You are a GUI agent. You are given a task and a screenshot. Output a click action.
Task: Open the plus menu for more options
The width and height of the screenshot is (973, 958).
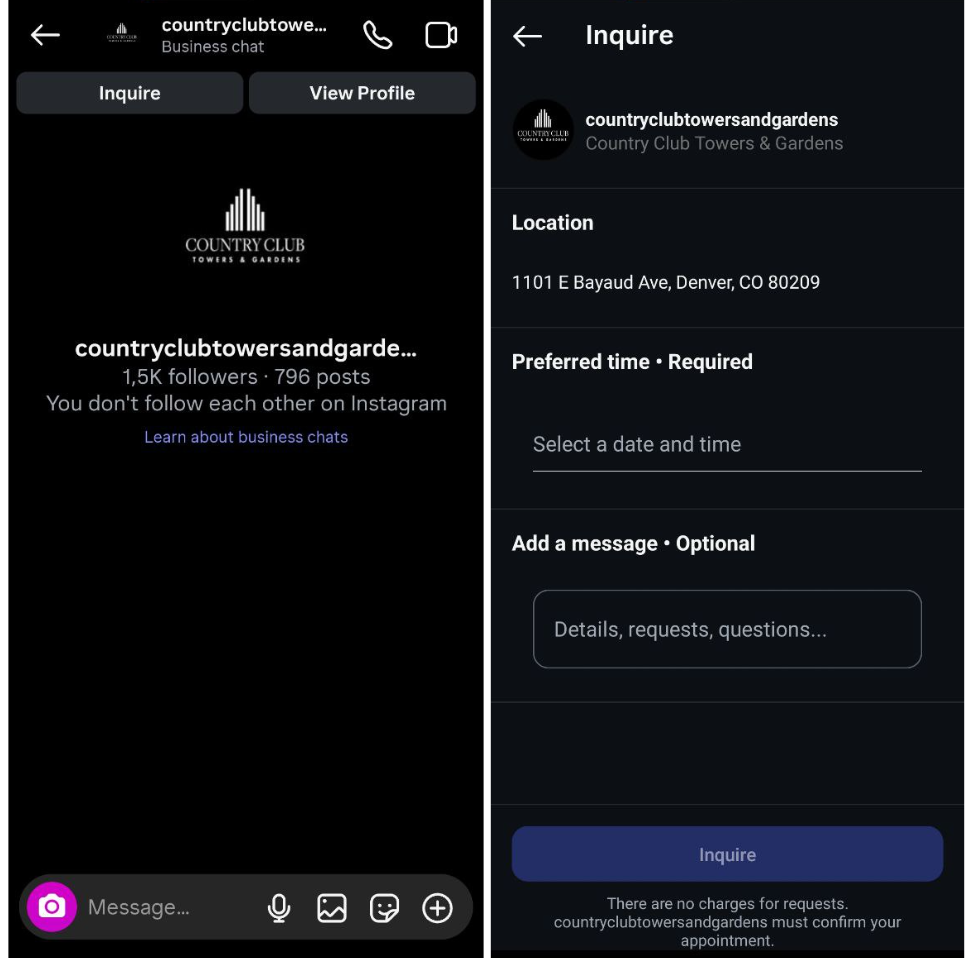437,908
